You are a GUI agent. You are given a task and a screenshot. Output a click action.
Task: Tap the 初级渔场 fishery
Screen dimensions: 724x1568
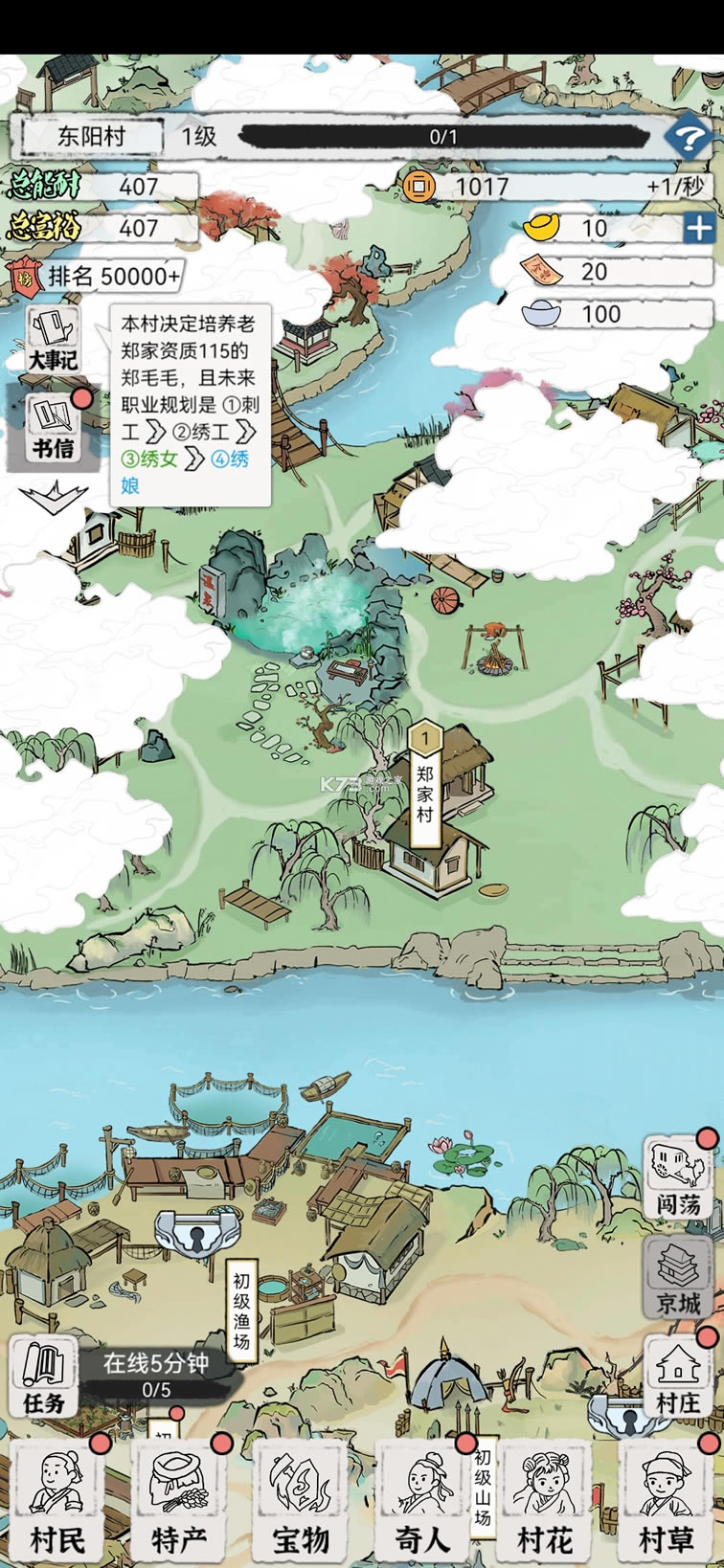click(242, 1311)
